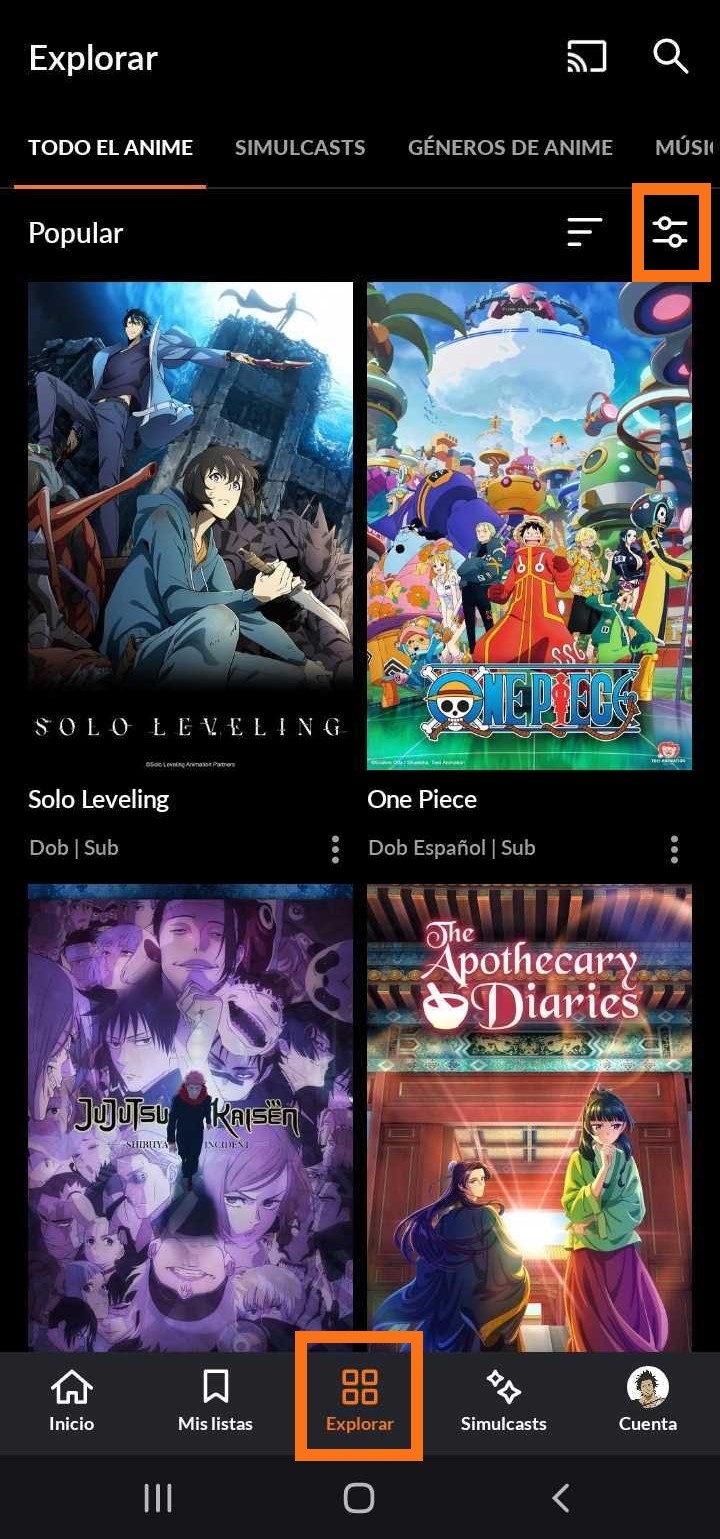Open more options for One Piece
Viewport: 720px width, 1539px height.
[674, 849]
